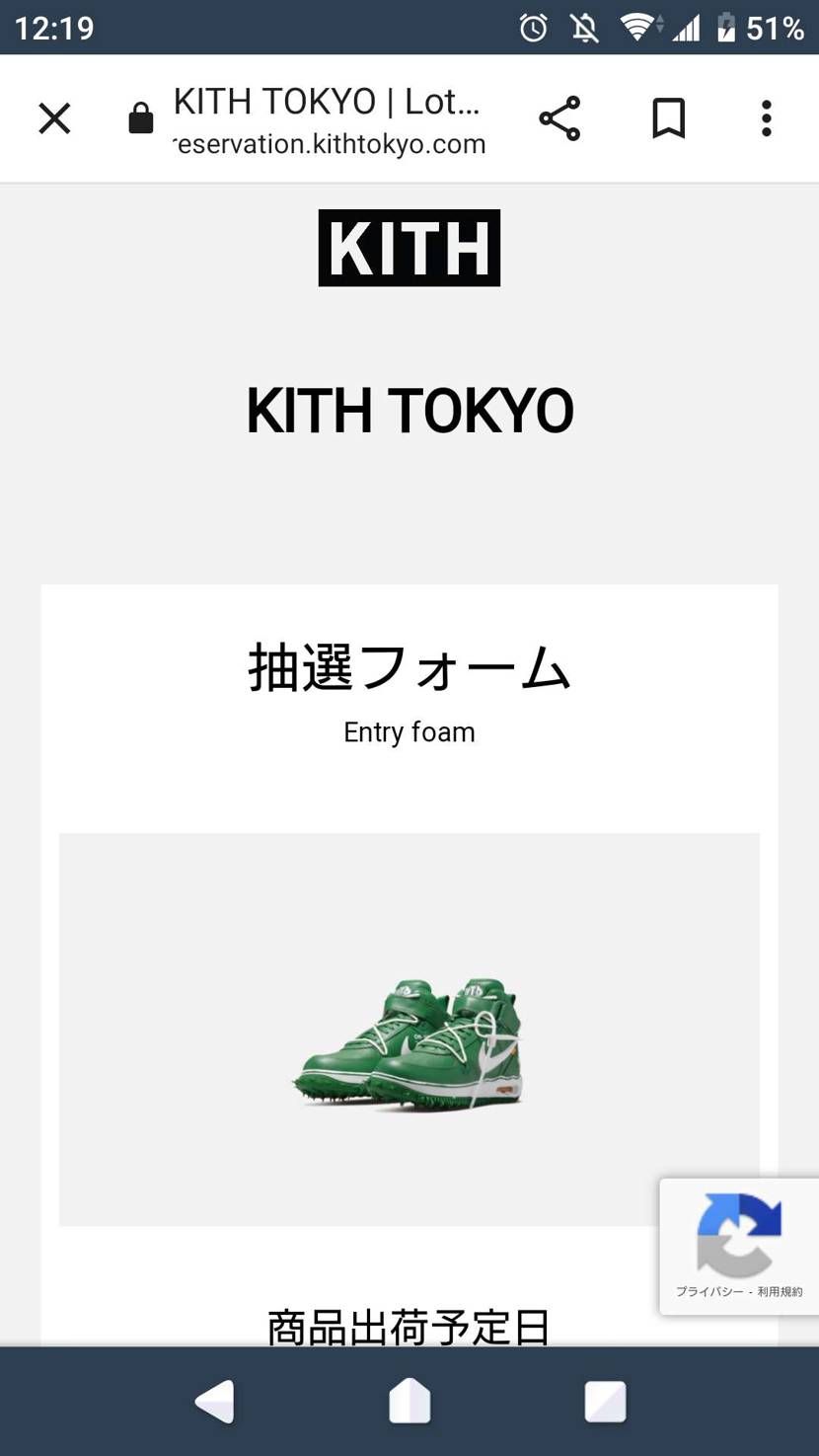Close the tab with the X button
This screenshot has width=819, height=1456.
tap(54, 117)
